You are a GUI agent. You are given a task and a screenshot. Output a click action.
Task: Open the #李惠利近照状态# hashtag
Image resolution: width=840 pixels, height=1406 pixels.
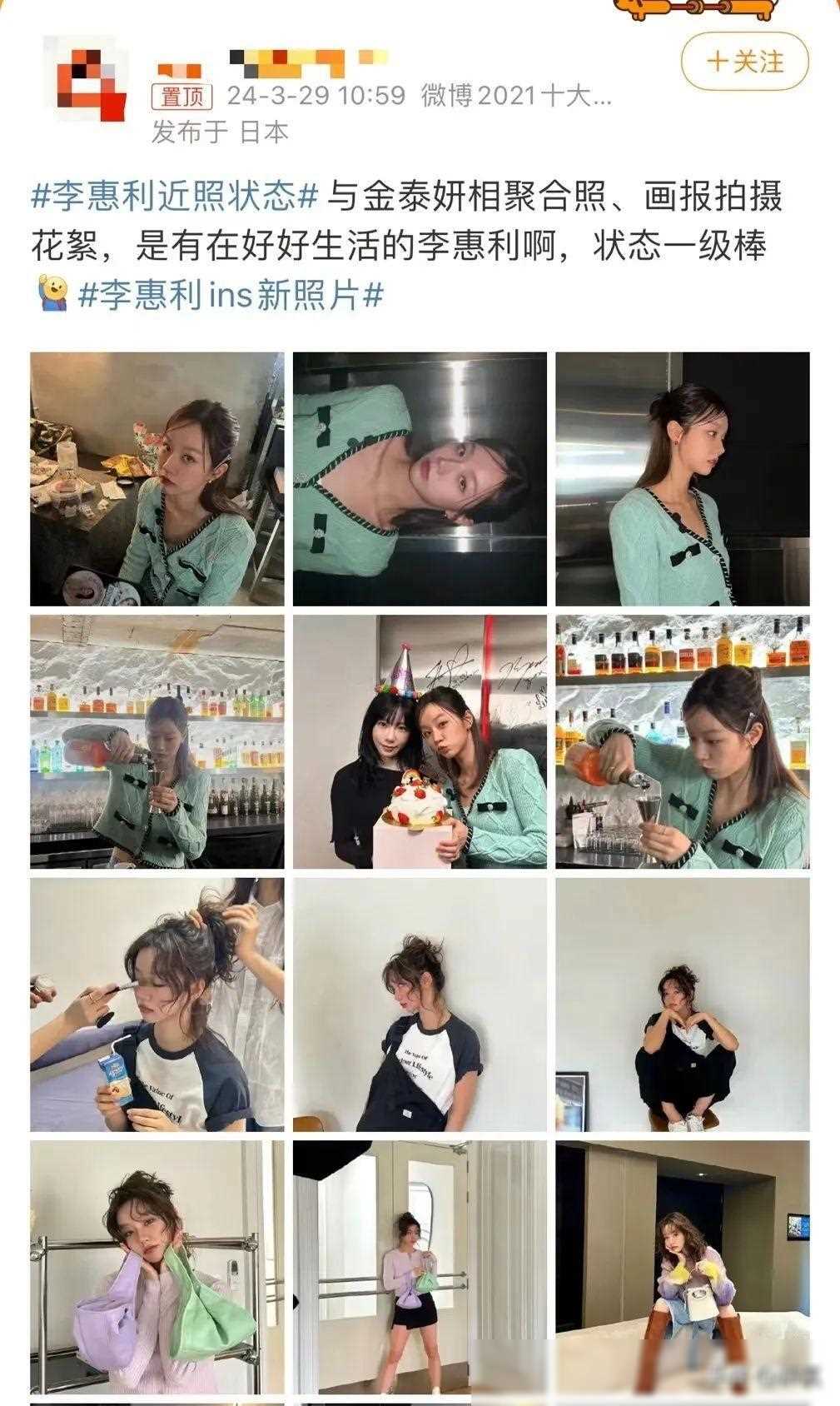click(175, 197)
